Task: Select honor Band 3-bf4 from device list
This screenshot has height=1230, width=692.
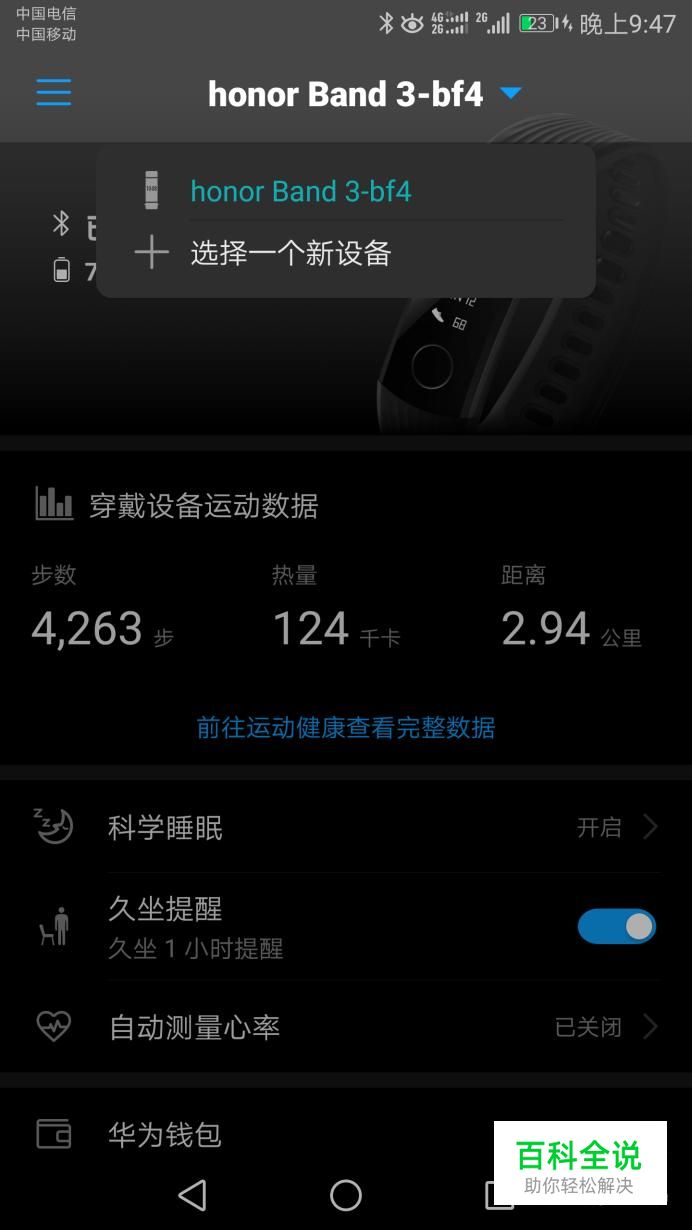Action: tap(300, 191)
